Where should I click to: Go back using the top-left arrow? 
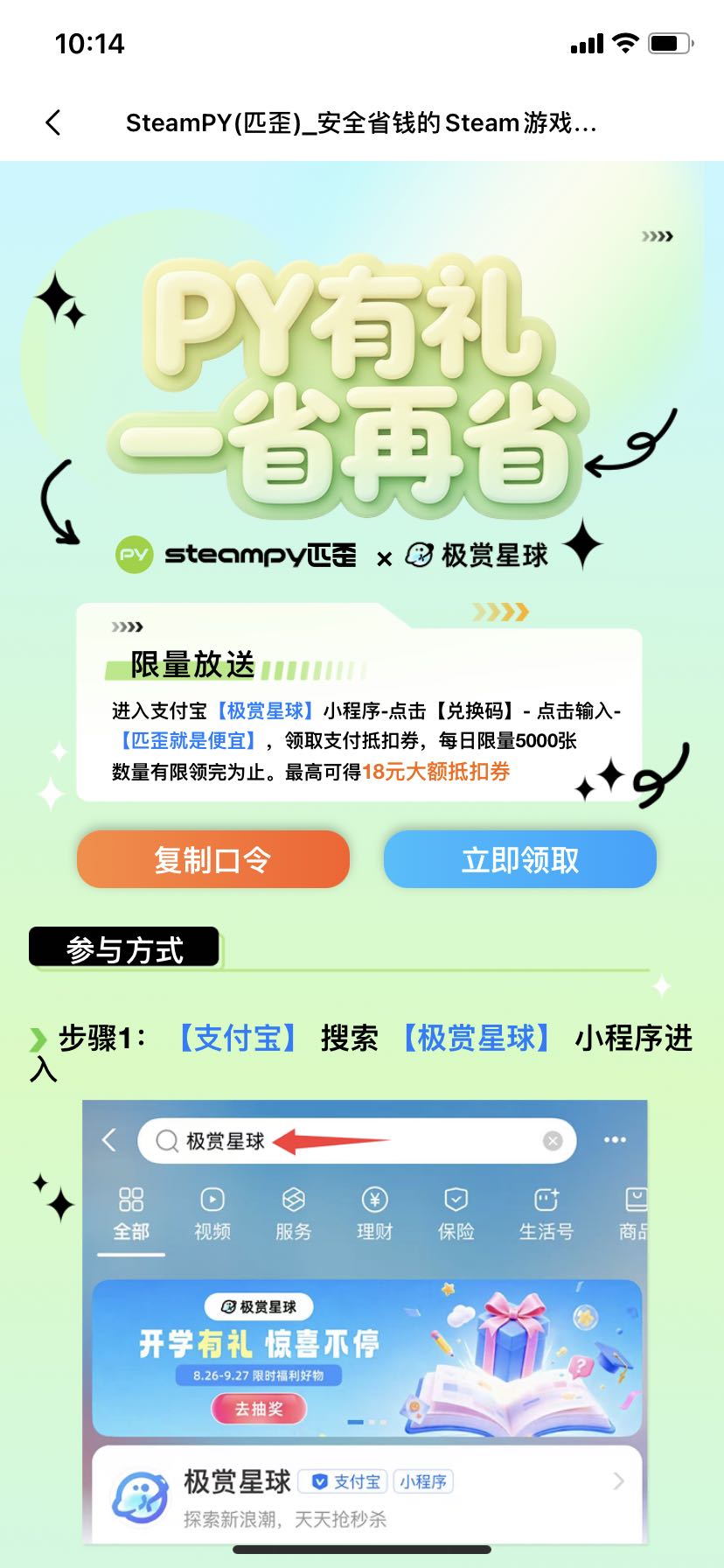(x=53, y=123)
